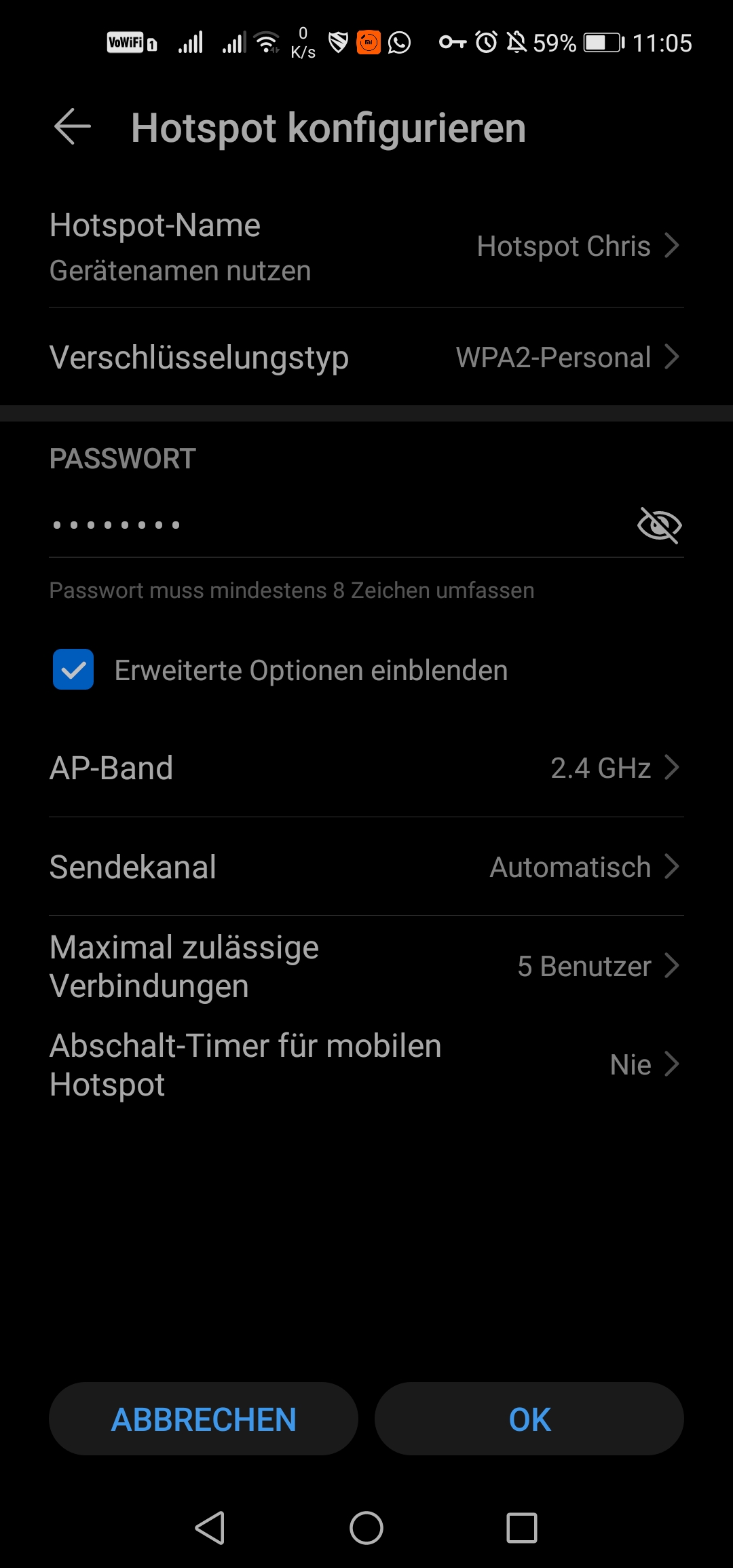Uncheck Erweiterte Optionen einblenden
This screenshot has height=1568, width=733.
pyautogui.click(x=73, y=670)
